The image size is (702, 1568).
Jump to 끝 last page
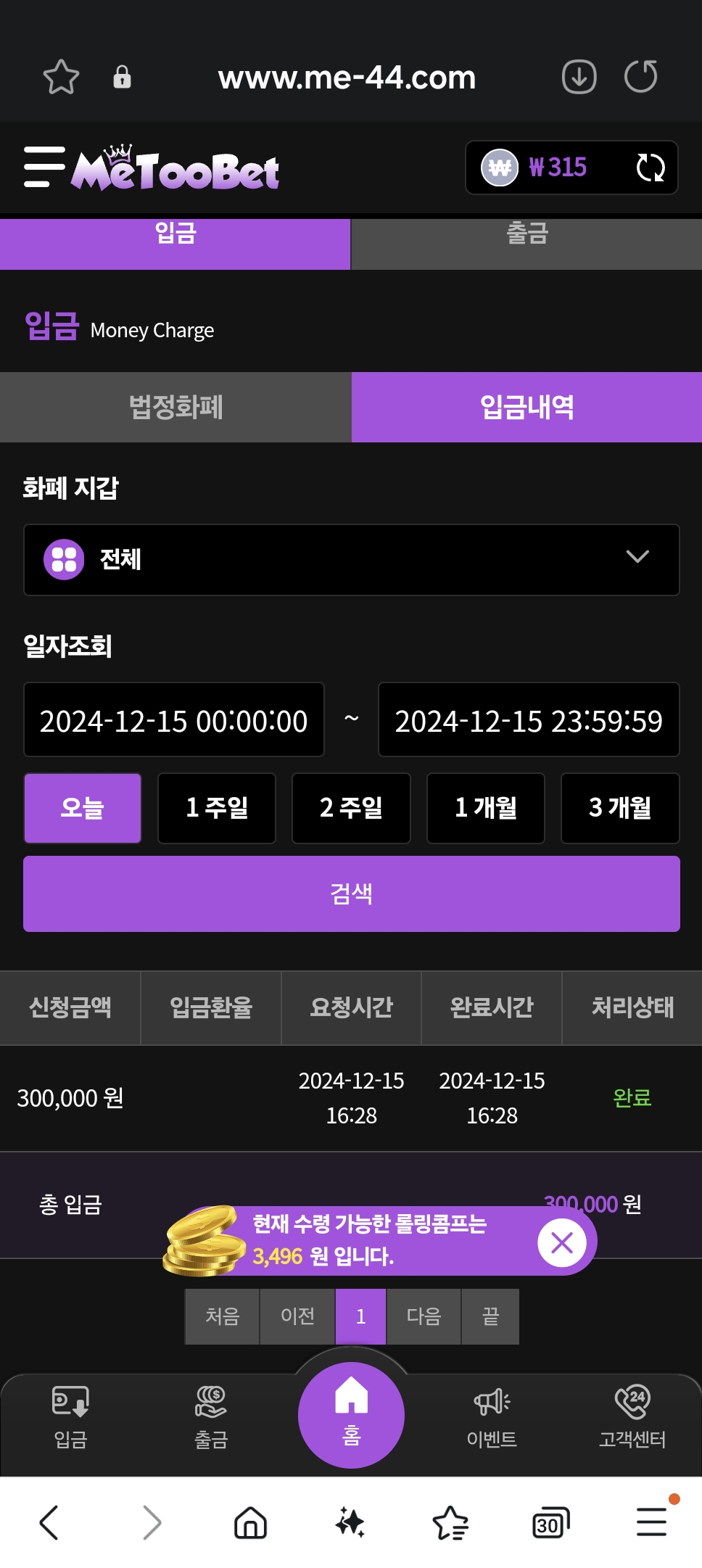490,1316
